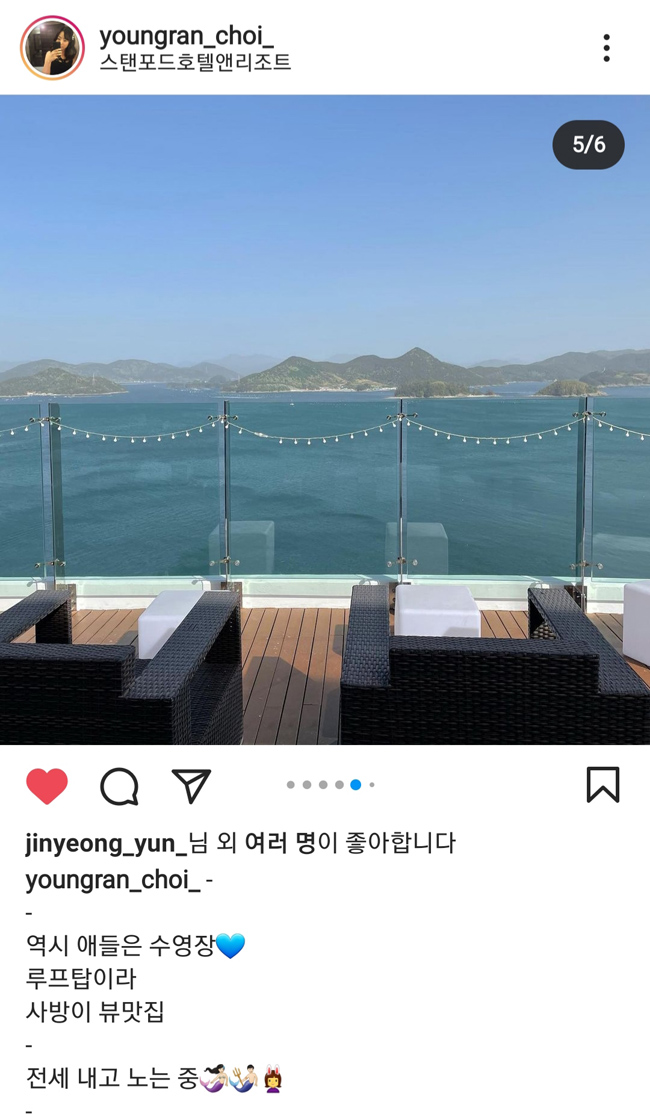This screenshot has width=650, height=1114.
Task: Open jinyeong_yun_ from the likes line
Action: pos(106,843)
